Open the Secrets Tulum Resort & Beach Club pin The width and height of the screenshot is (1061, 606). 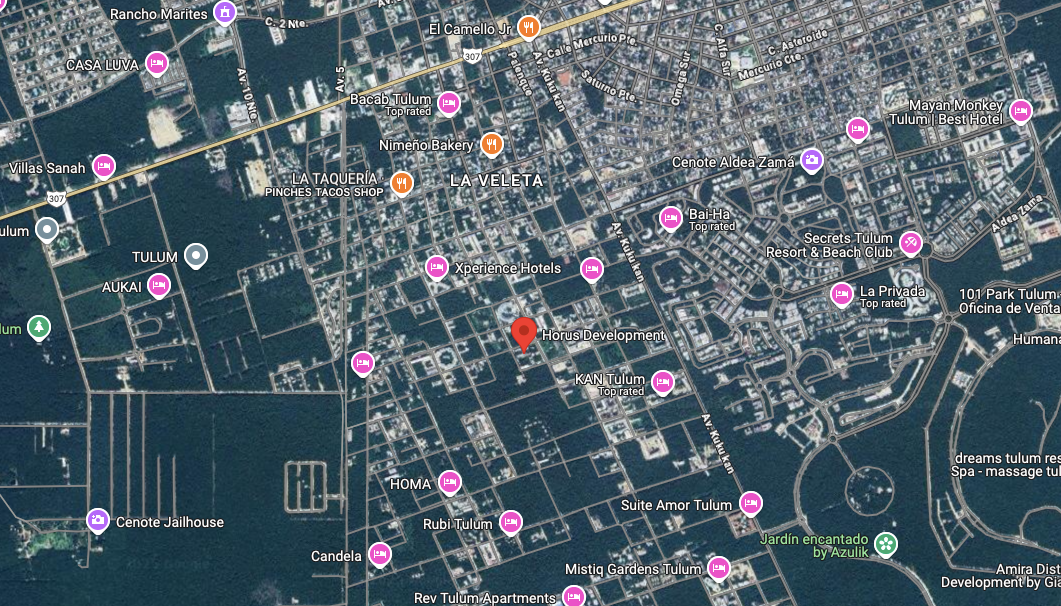pos(911,243)
